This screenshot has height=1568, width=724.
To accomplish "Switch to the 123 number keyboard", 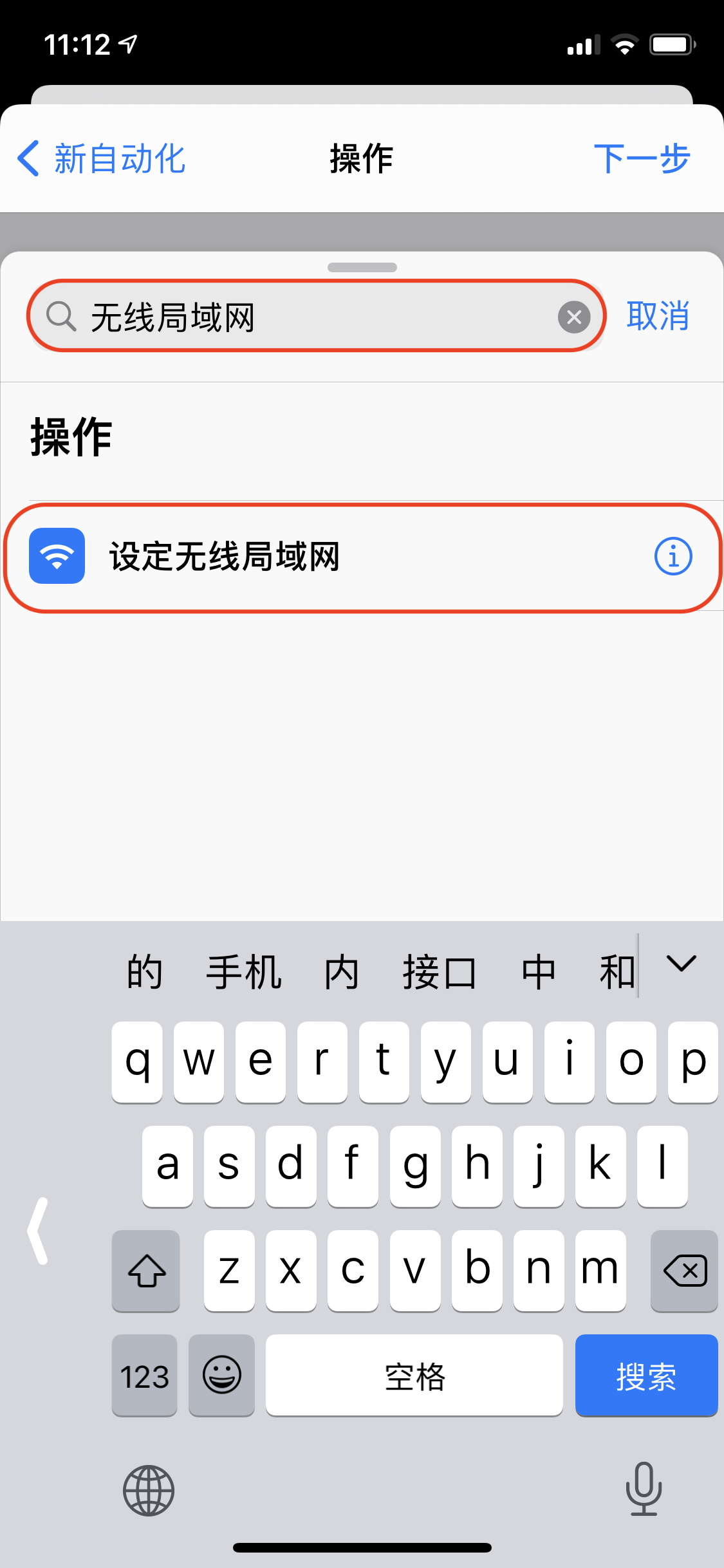I will pyautogui.click(x=145, y=1376).
